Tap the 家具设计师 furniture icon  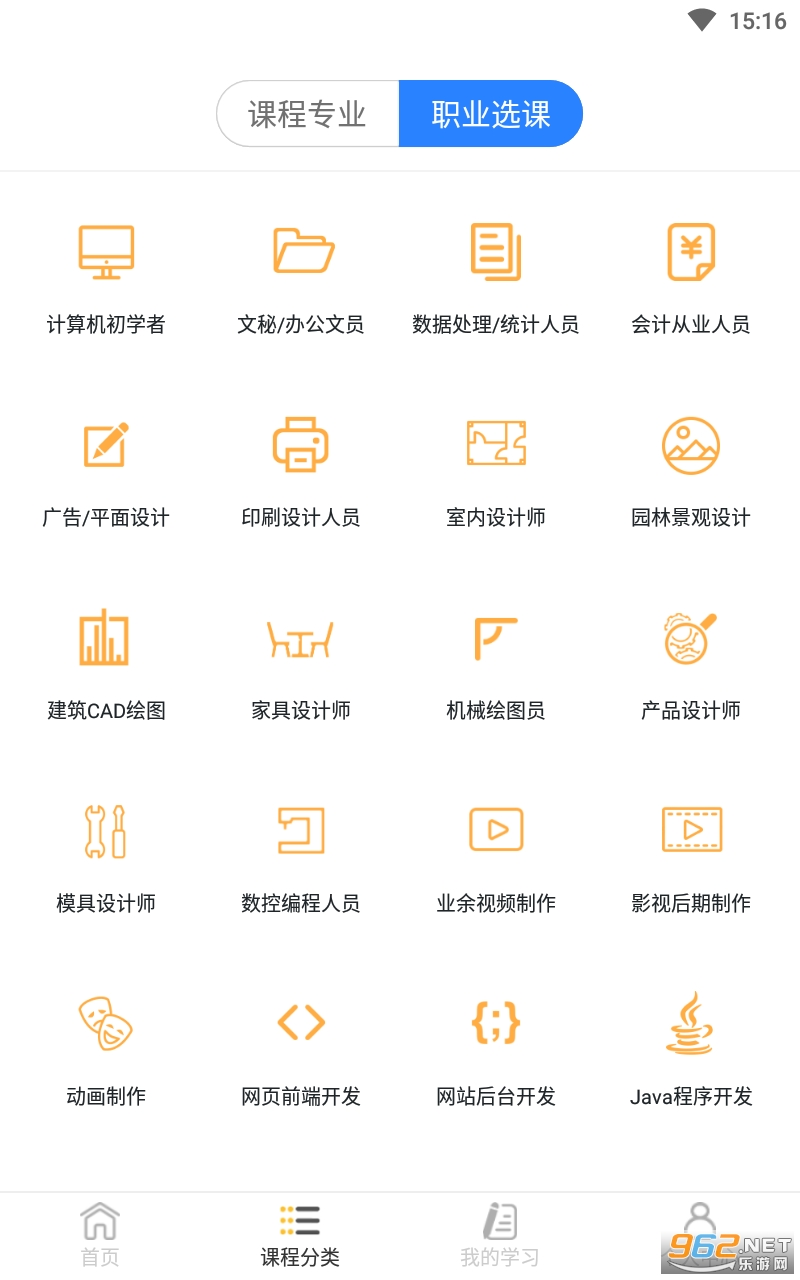(x=301, y=637)
